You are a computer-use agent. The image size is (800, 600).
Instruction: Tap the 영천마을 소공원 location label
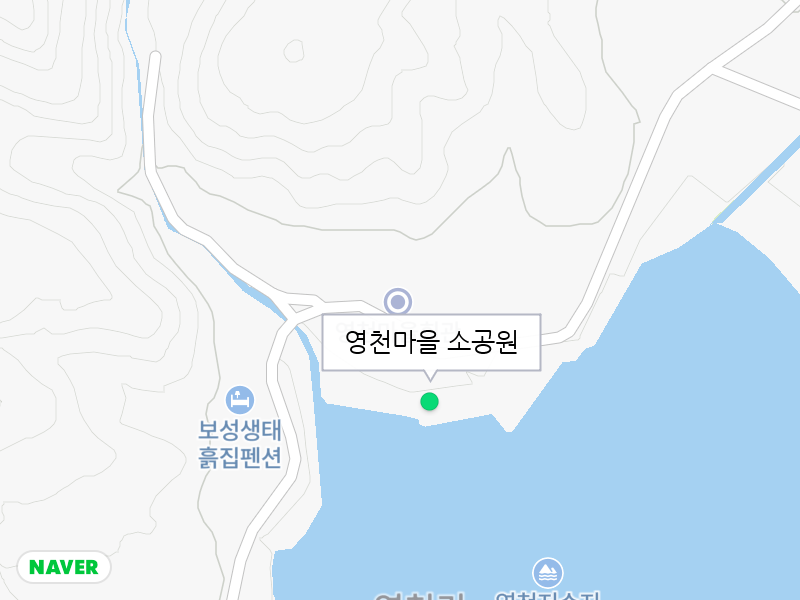tap(431, 343)
